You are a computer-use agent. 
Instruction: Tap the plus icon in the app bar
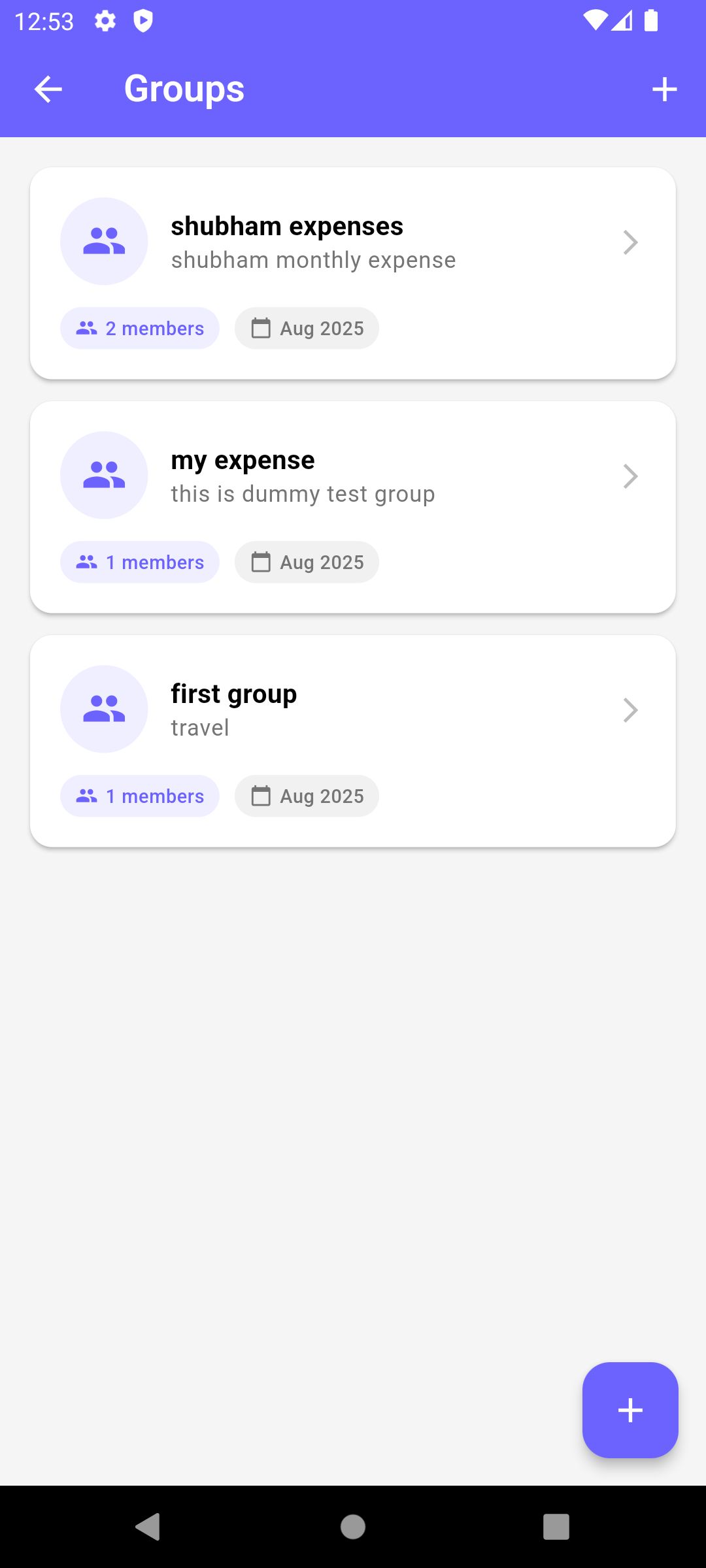(664, 89)
